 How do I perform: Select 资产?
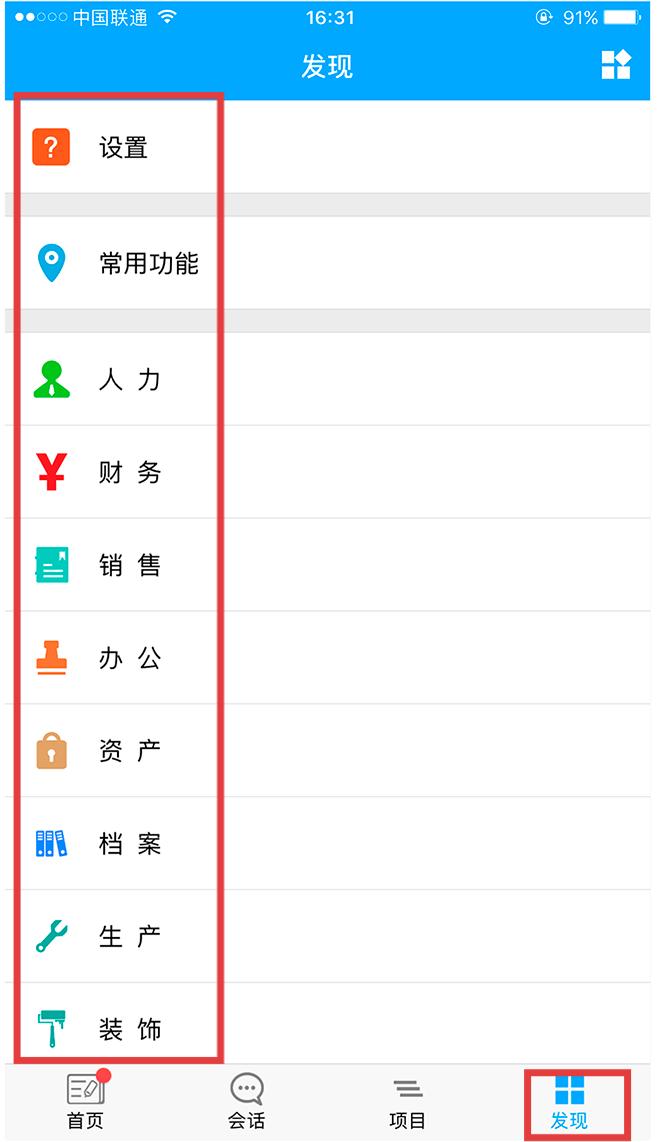coord(328,750)
